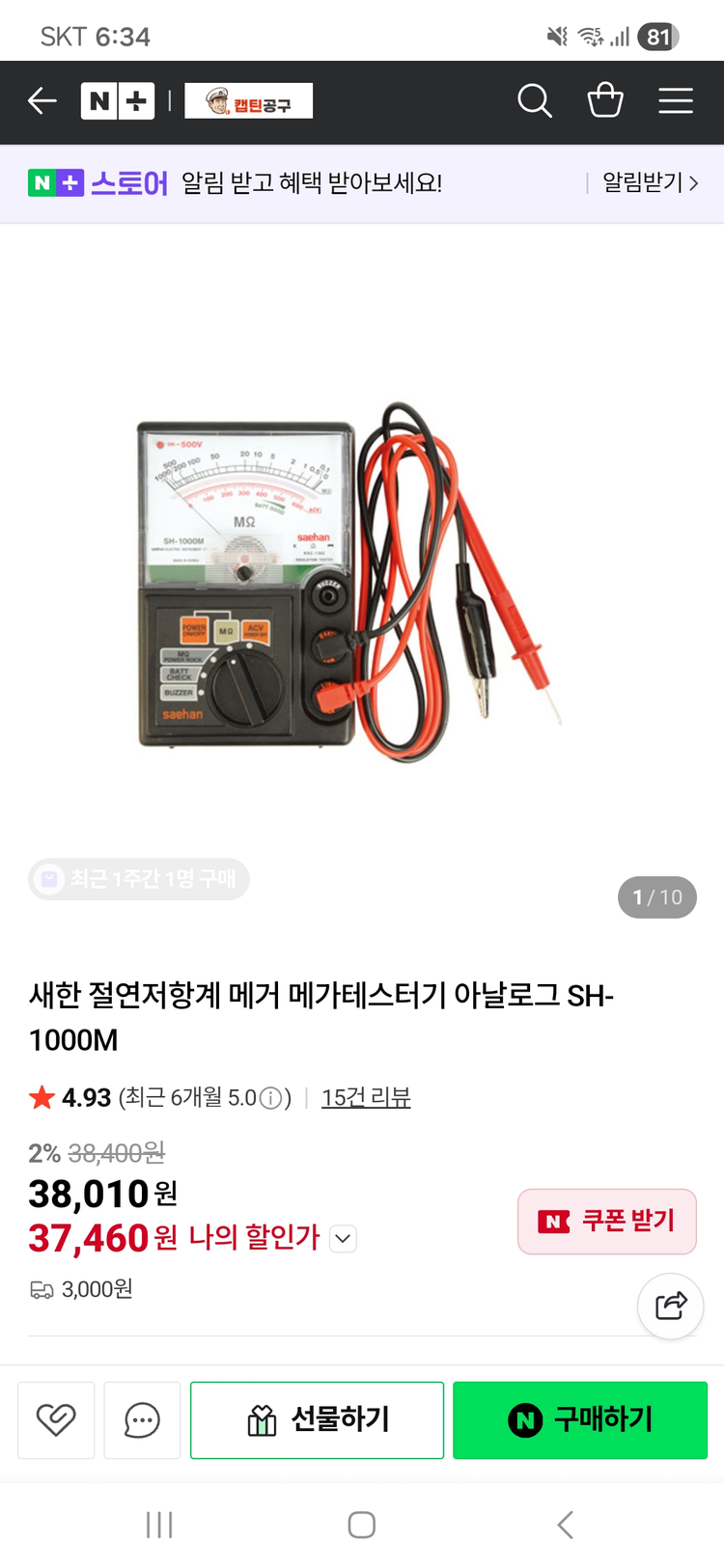This screenshot has height=1568, width=724.
Task: Tap the green 구매하기 purchase button
Action: tap(580, 1419)
